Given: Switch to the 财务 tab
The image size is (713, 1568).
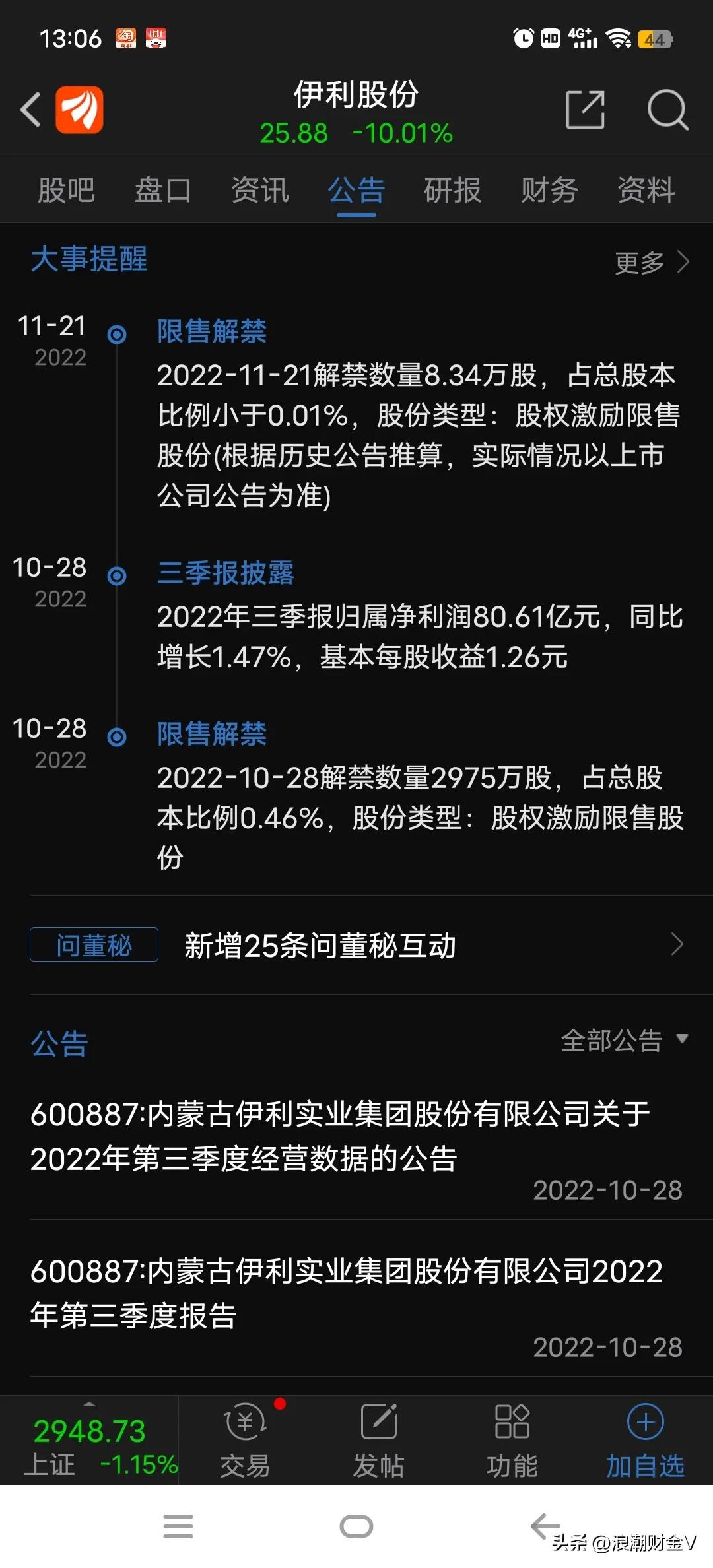Looking at the screenshot, I should [x=548, y=190].
